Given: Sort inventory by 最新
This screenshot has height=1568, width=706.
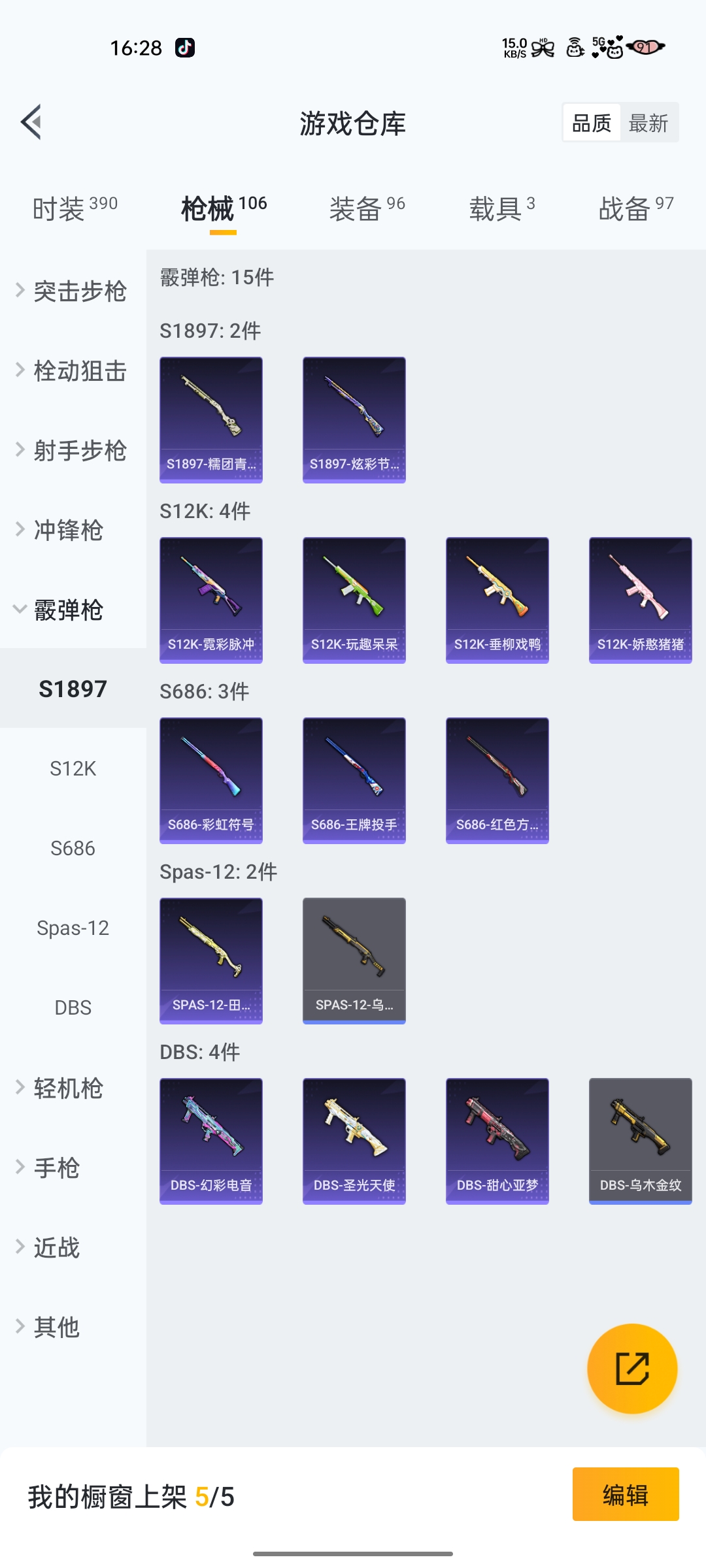Looking at the screenshot, I should coord(648,123).
